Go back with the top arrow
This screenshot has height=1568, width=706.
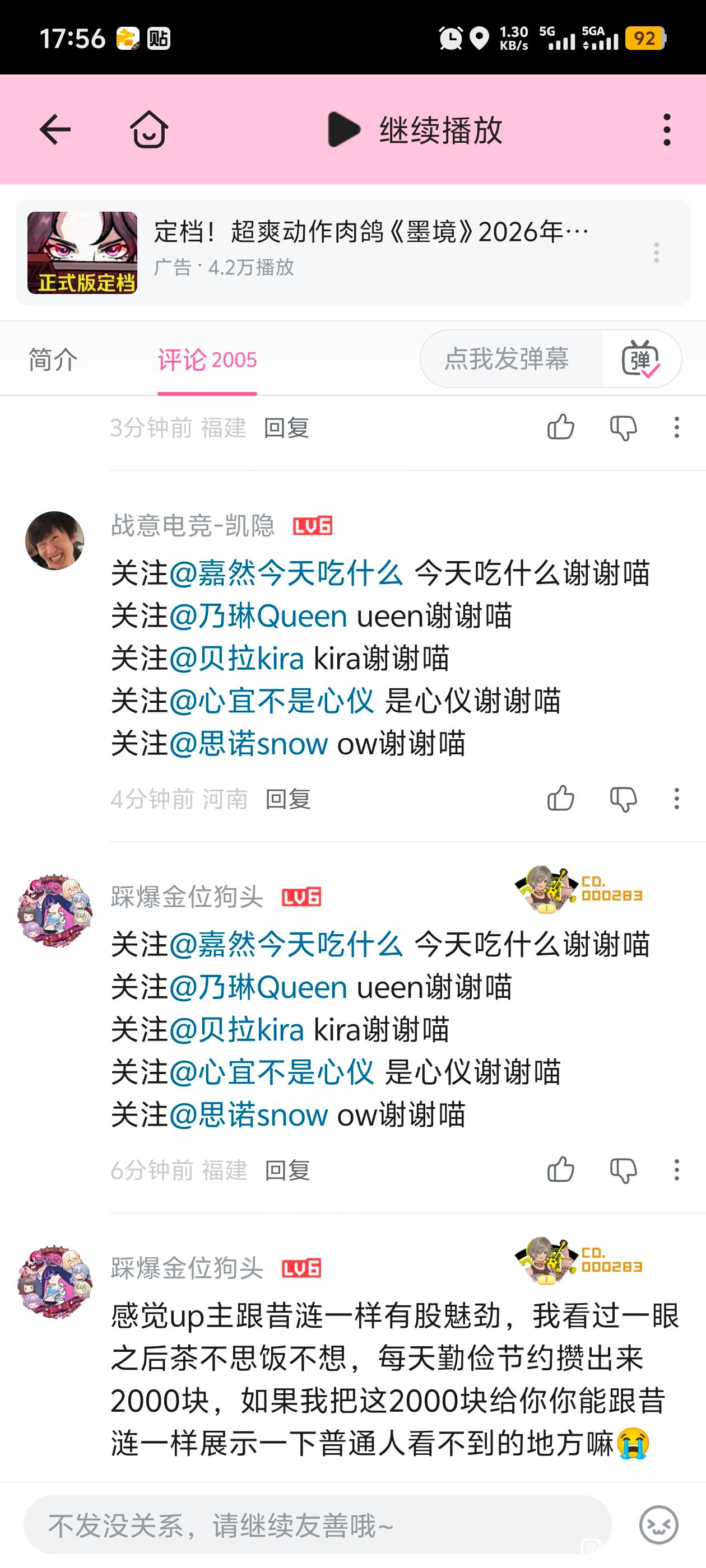pyautogui.click(x=55, y=130)
